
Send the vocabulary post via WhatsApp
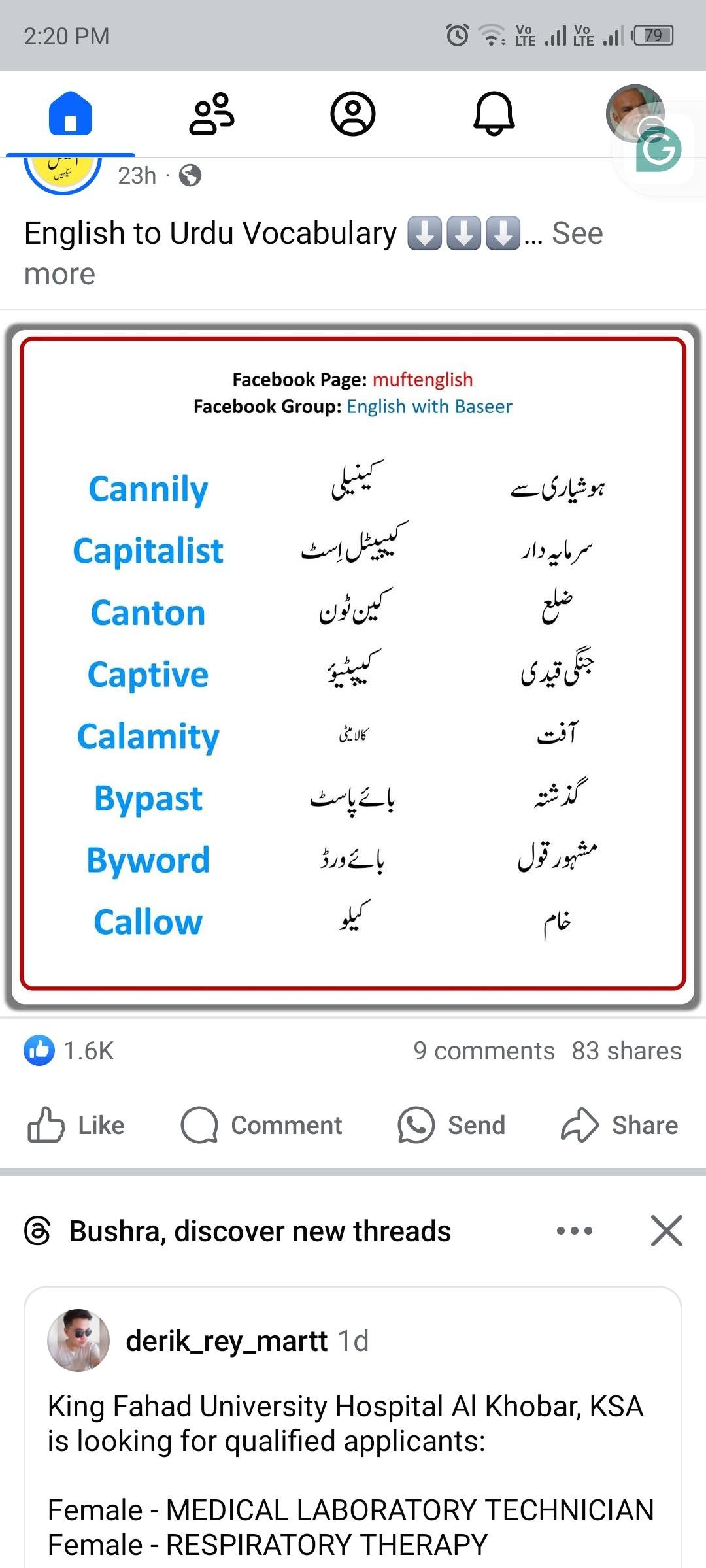452,1125
